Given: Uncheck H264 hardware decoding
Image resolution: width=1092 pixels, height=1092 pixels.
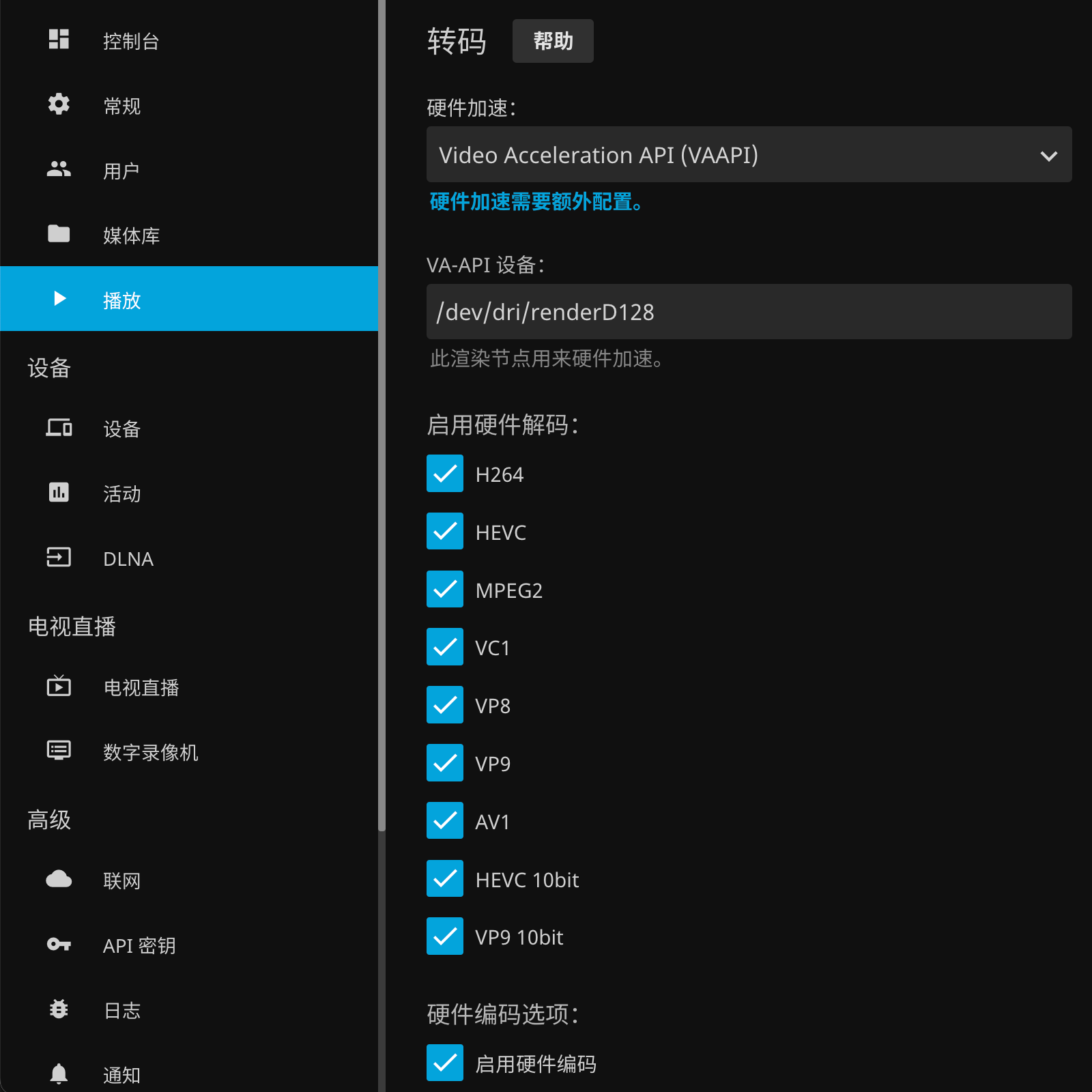Looking at the screenshot, I should pyautogui.click(x=445, y=474).
